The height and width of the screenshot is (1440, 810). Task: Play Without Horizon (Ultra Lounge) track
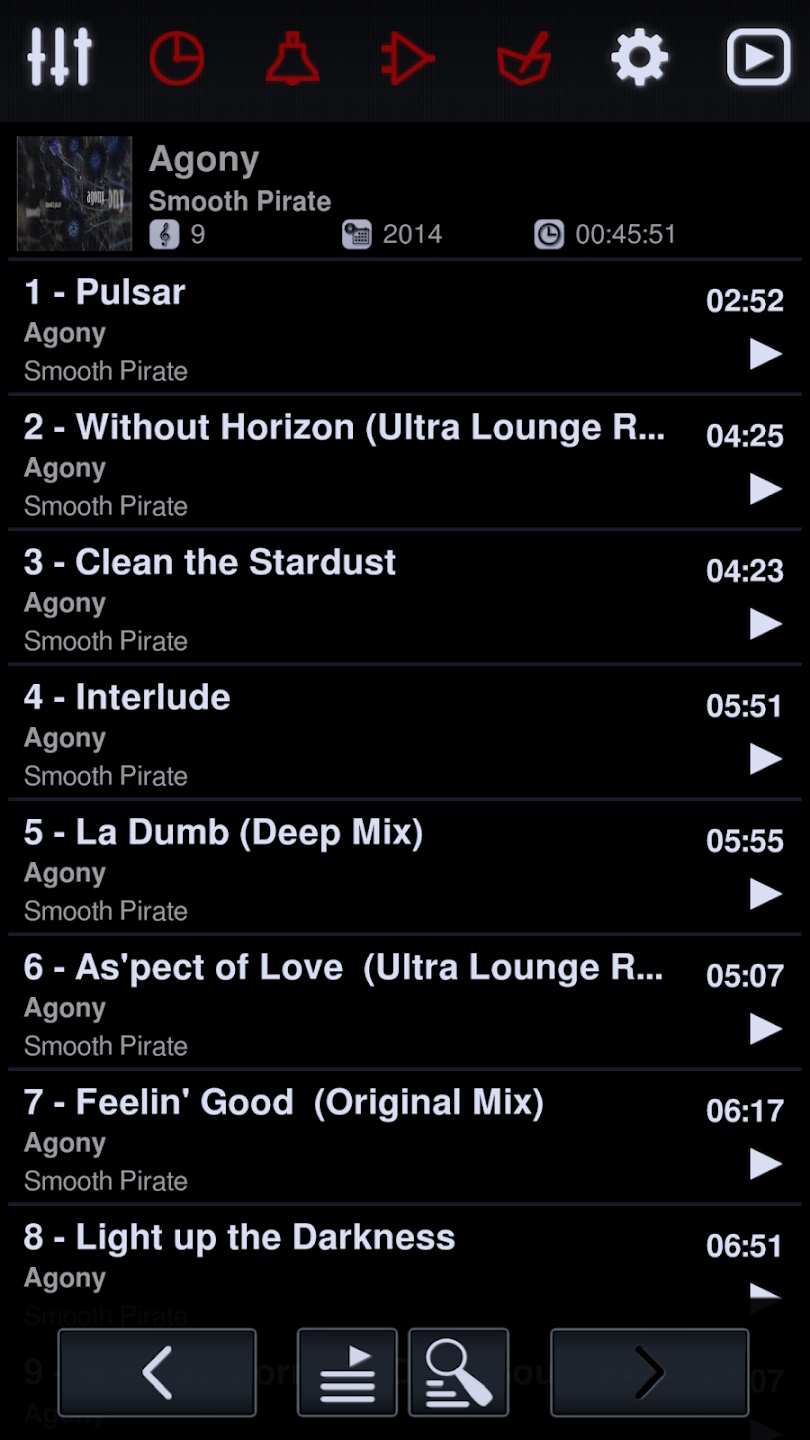[x=766, y=488]
